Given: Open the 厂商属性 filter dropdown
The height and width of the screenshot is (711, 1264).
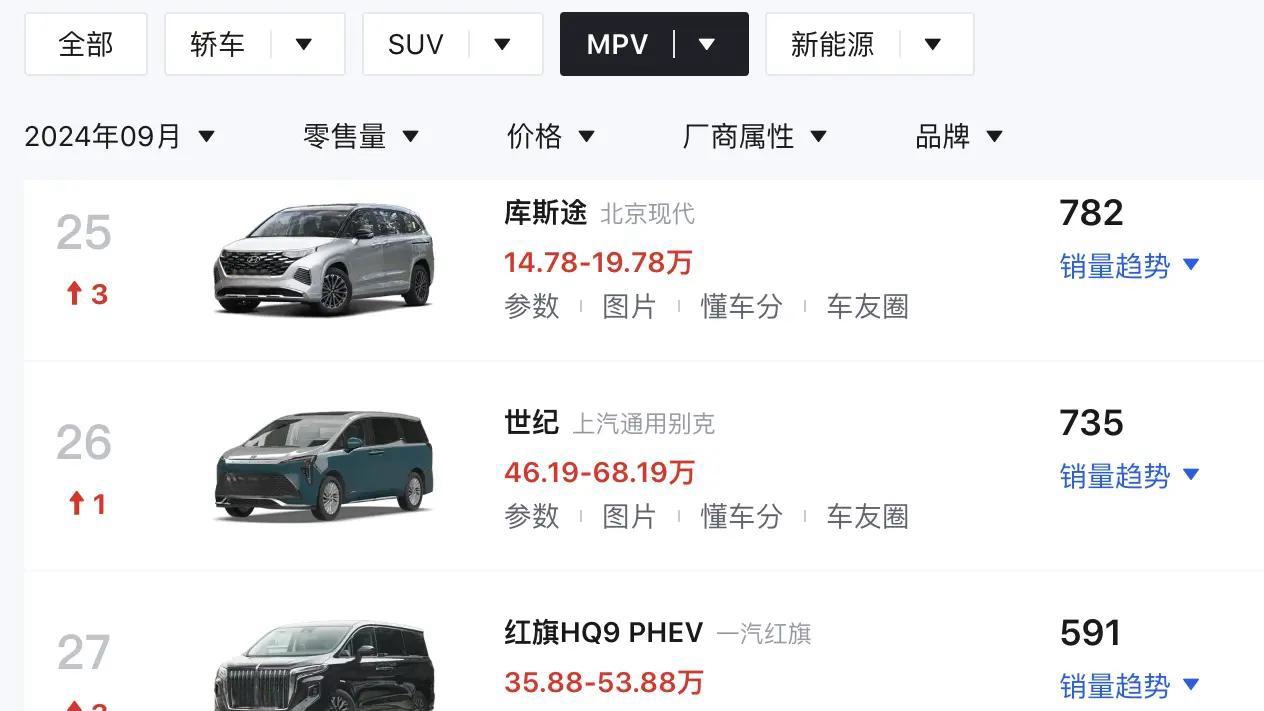Looking at the screenshot, I should point(755,136).
